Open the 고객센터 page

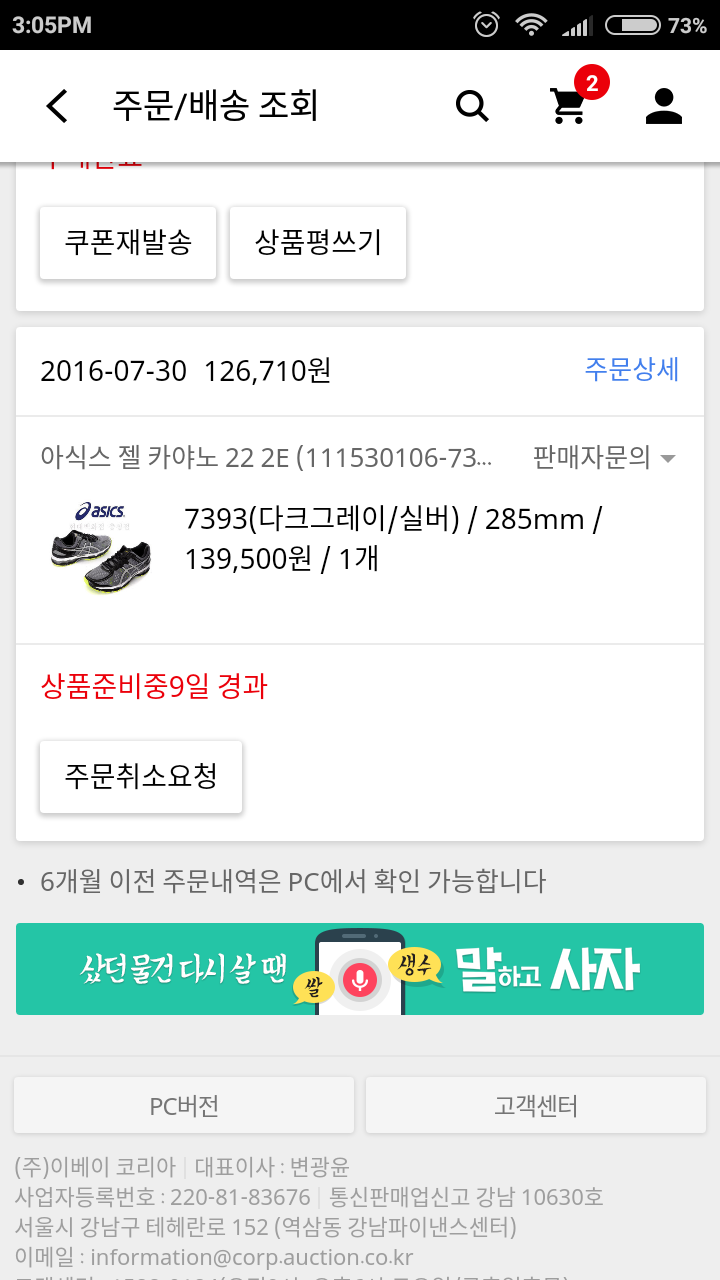[x=536, y=1106]
